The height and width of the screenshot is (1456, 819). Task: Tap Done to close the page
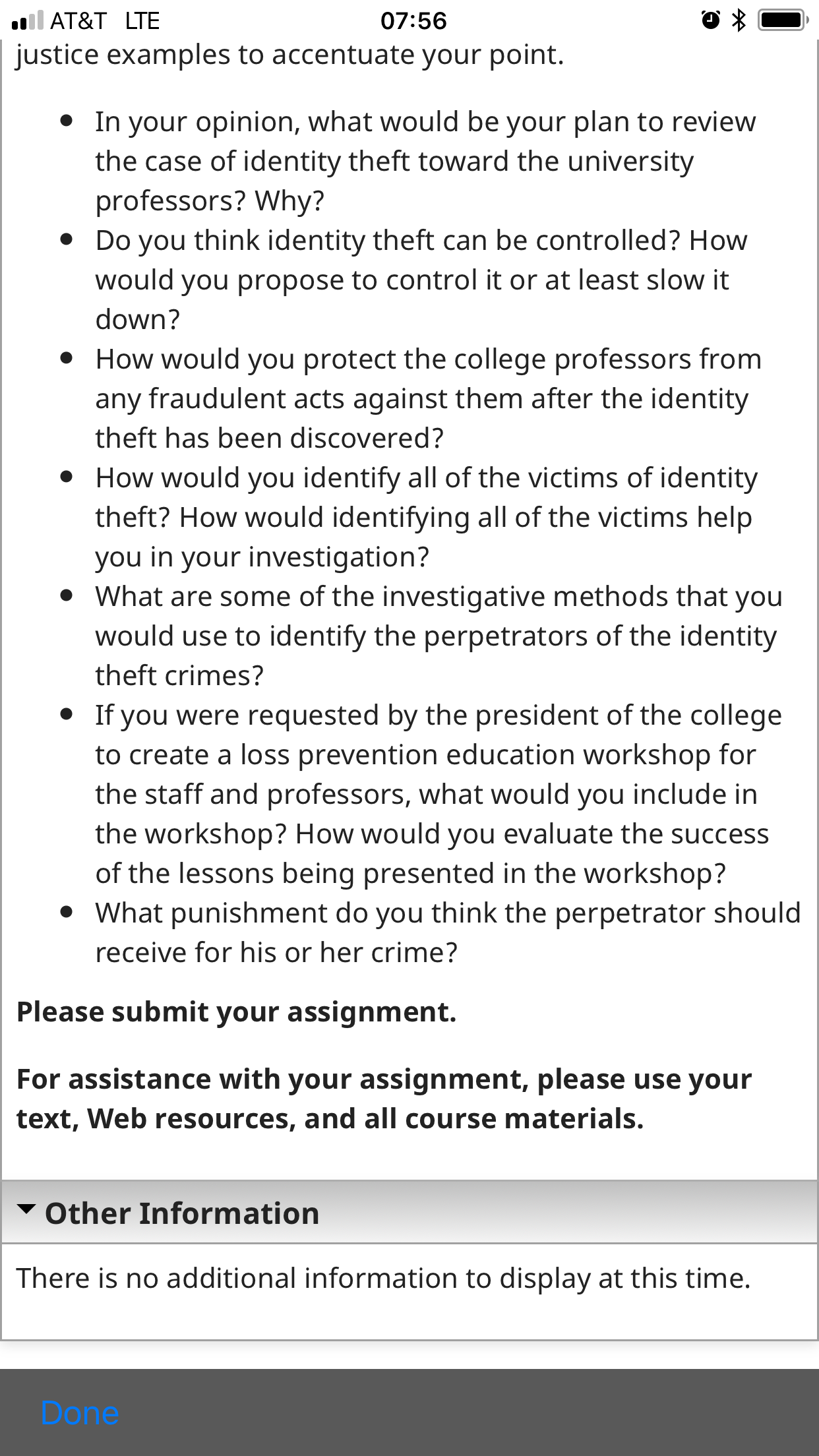coord(80,1412)
